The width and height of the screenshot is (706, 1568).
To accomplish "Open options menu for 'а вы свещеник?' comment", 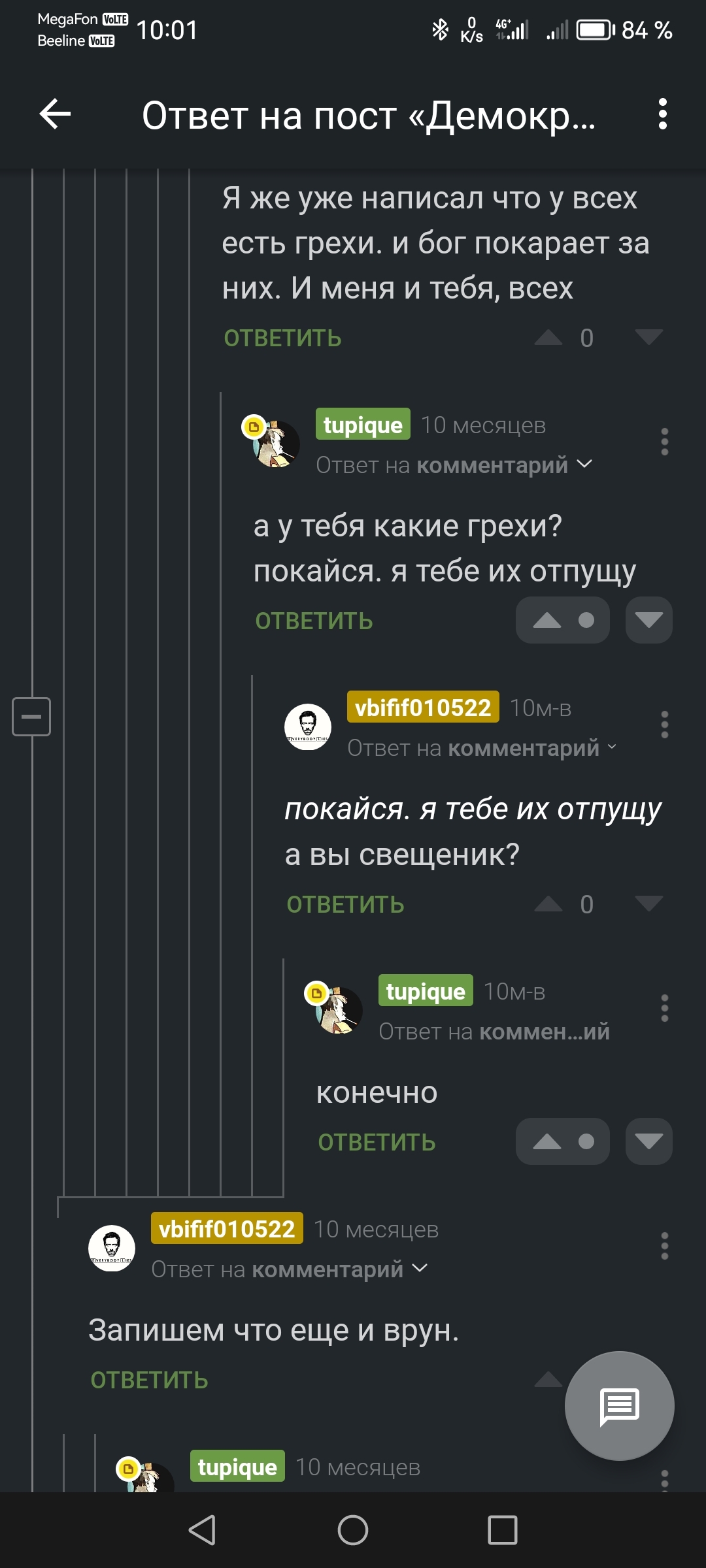I will [664, 725].
